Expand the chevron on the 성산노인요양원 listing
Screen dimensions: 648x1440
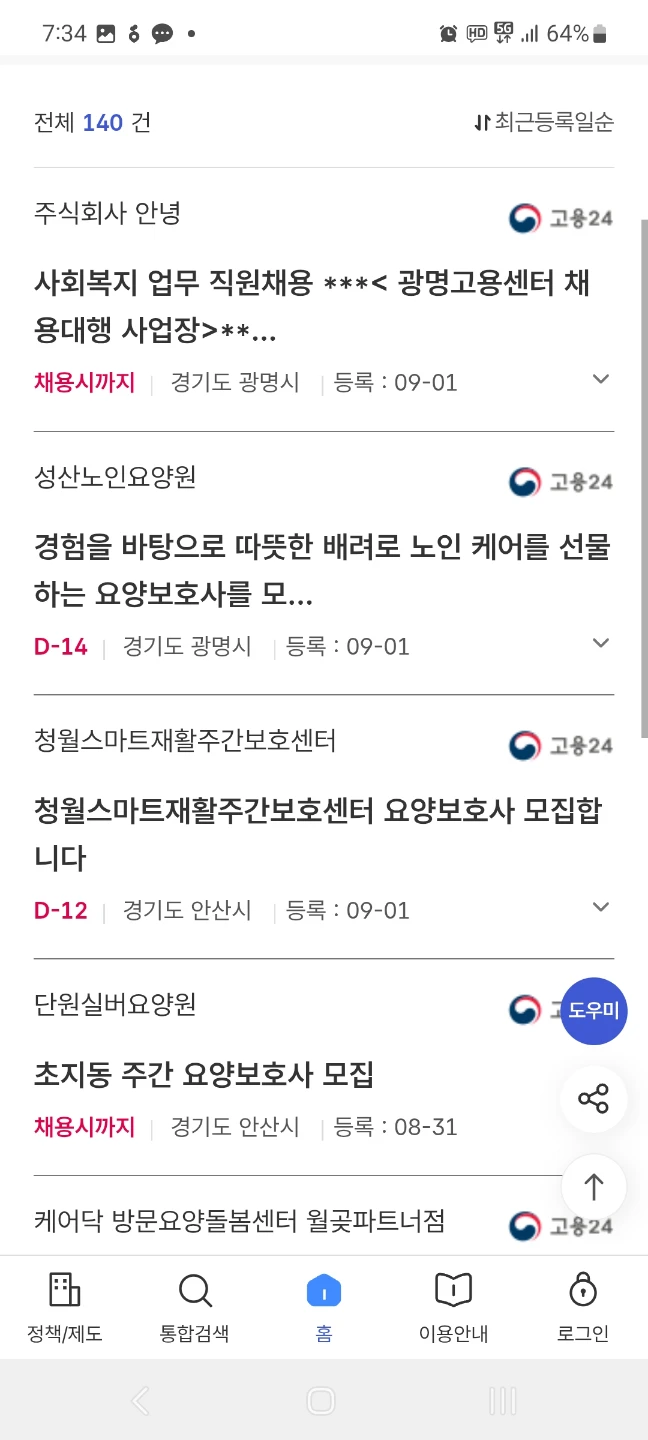tap(601, 643)
